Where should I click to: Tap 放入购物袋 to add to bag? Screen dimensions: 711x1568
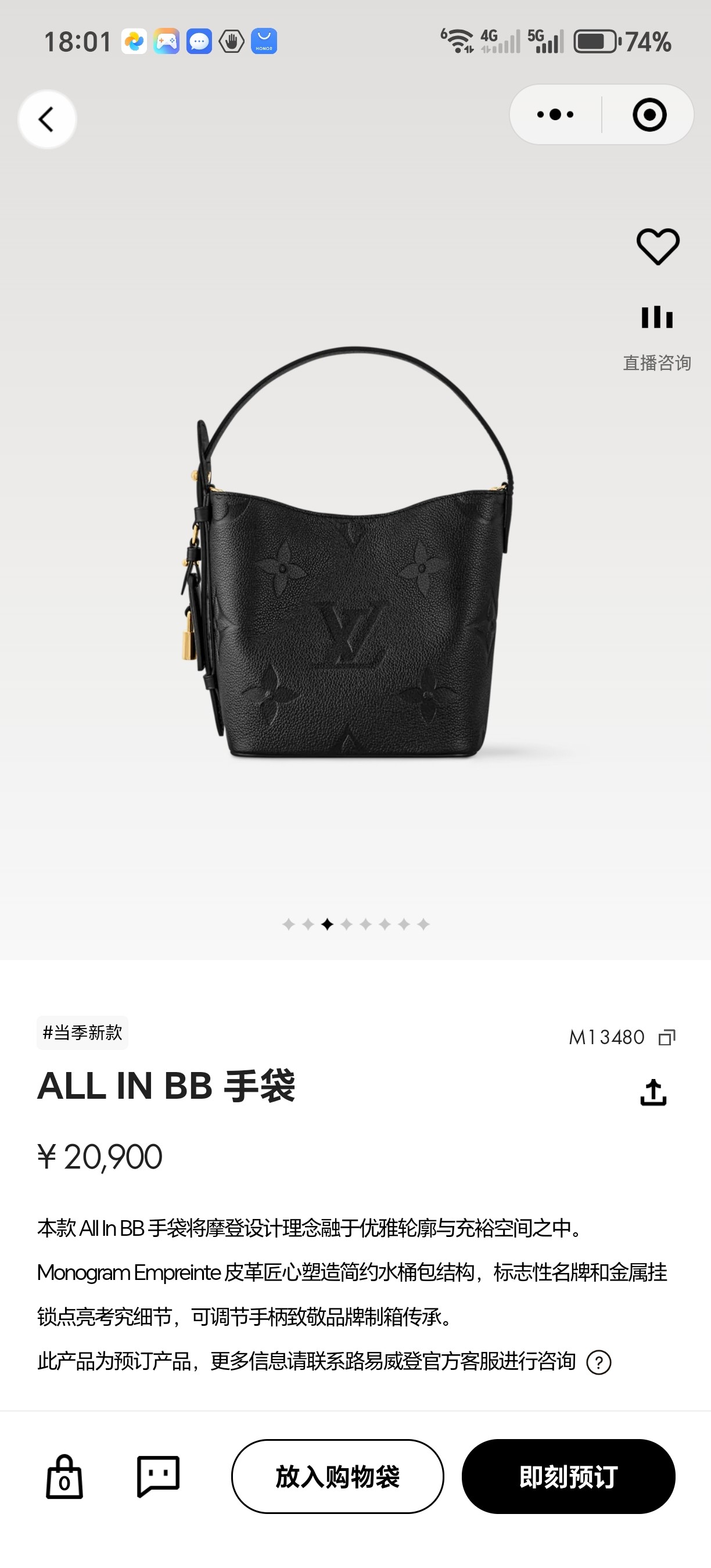click(x=337, y=1477)
